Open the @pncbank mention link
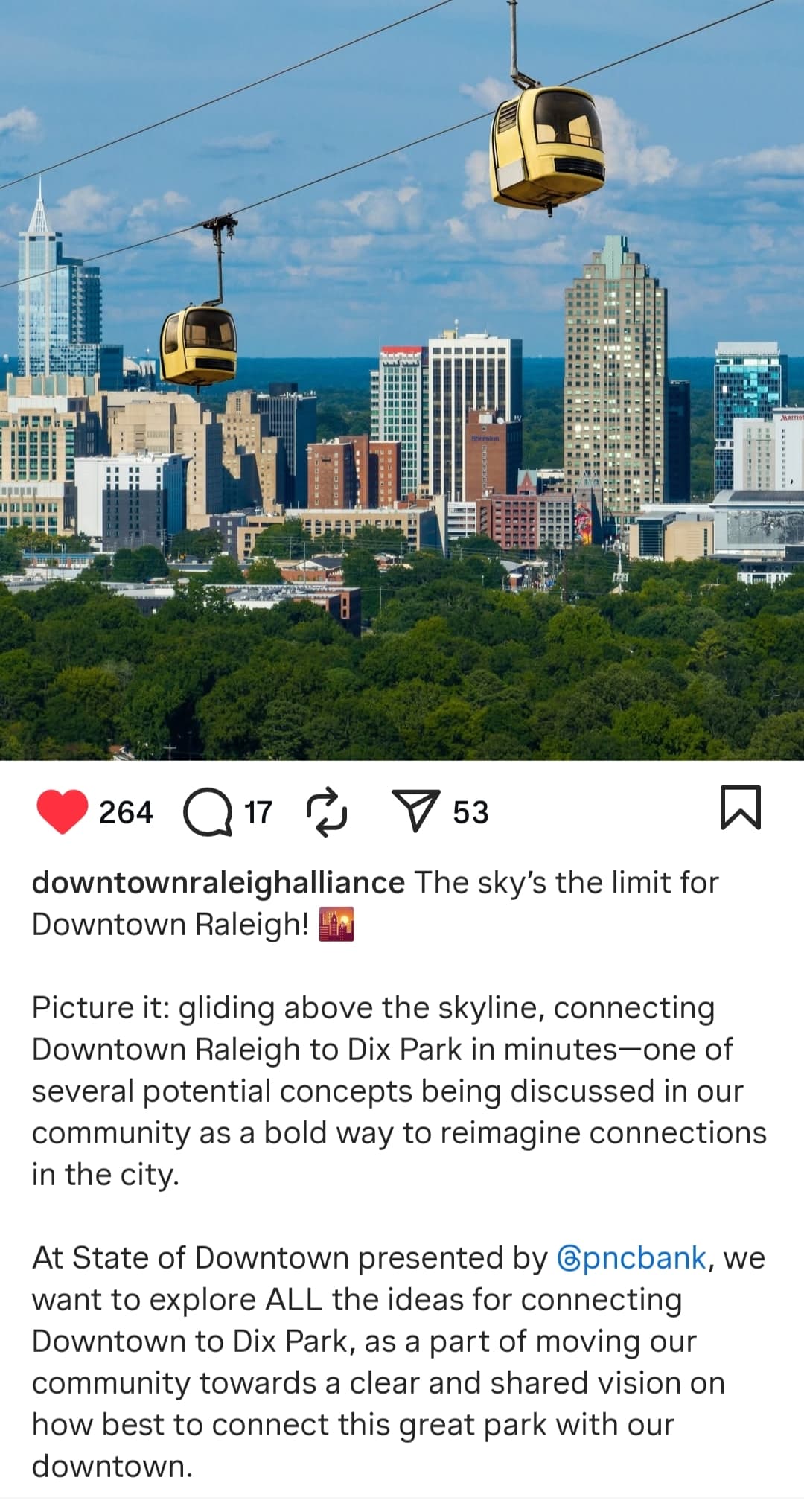Viewport: 804px width, 1512px height. click(631, 1258)
